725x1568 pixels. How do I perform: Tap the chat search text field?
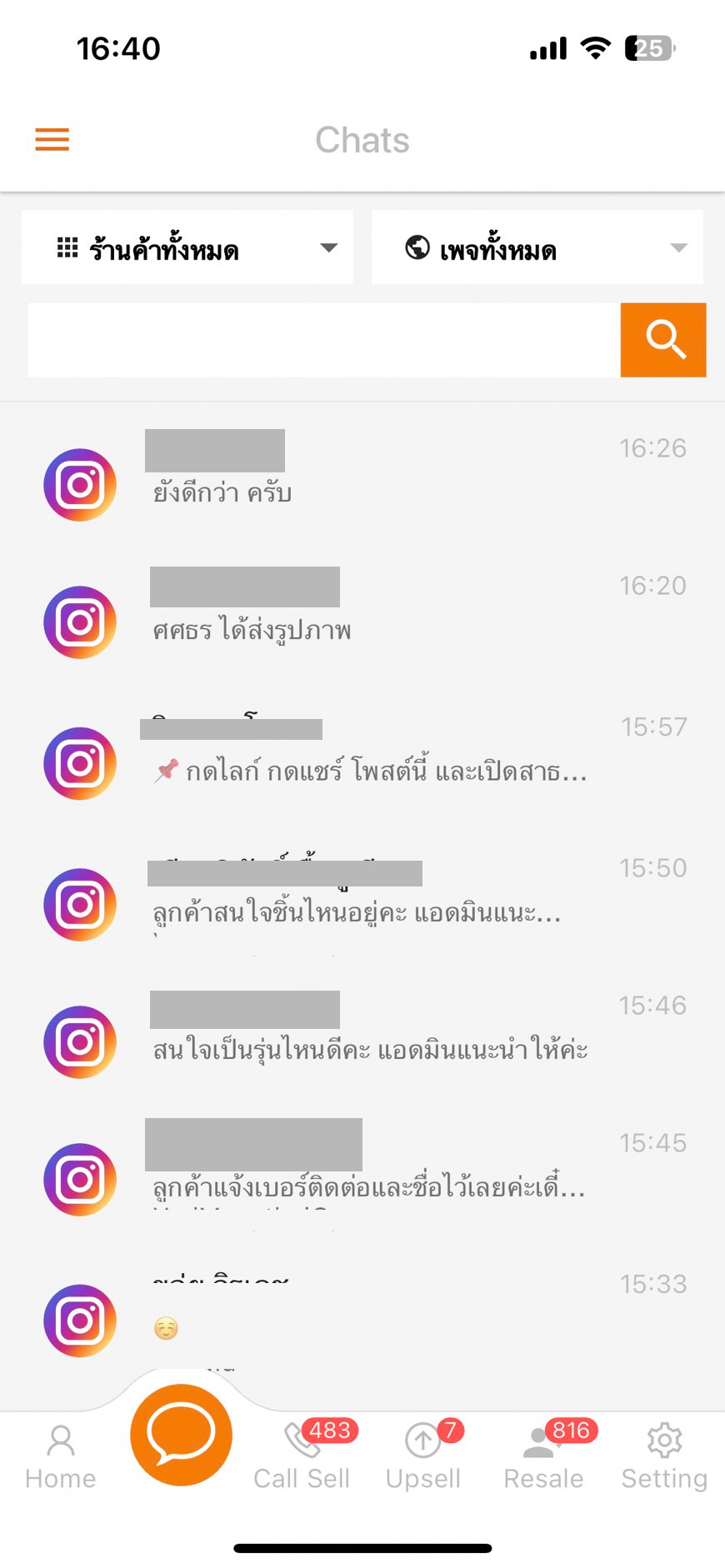pyautogui.click(x=324, y=340)
